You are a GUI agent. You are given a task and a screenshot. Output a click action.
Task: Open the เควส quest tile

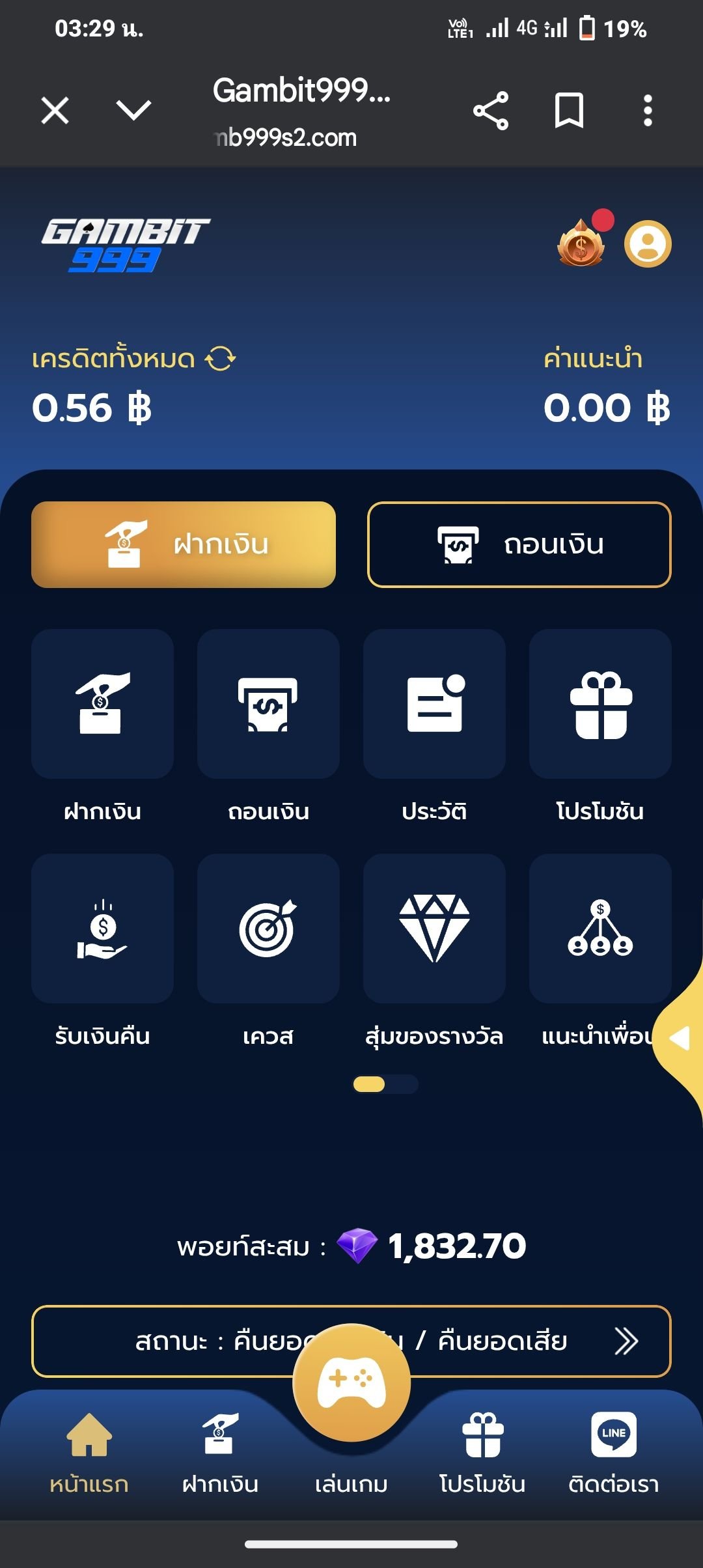pyautogui.click(x=268, y=929)
